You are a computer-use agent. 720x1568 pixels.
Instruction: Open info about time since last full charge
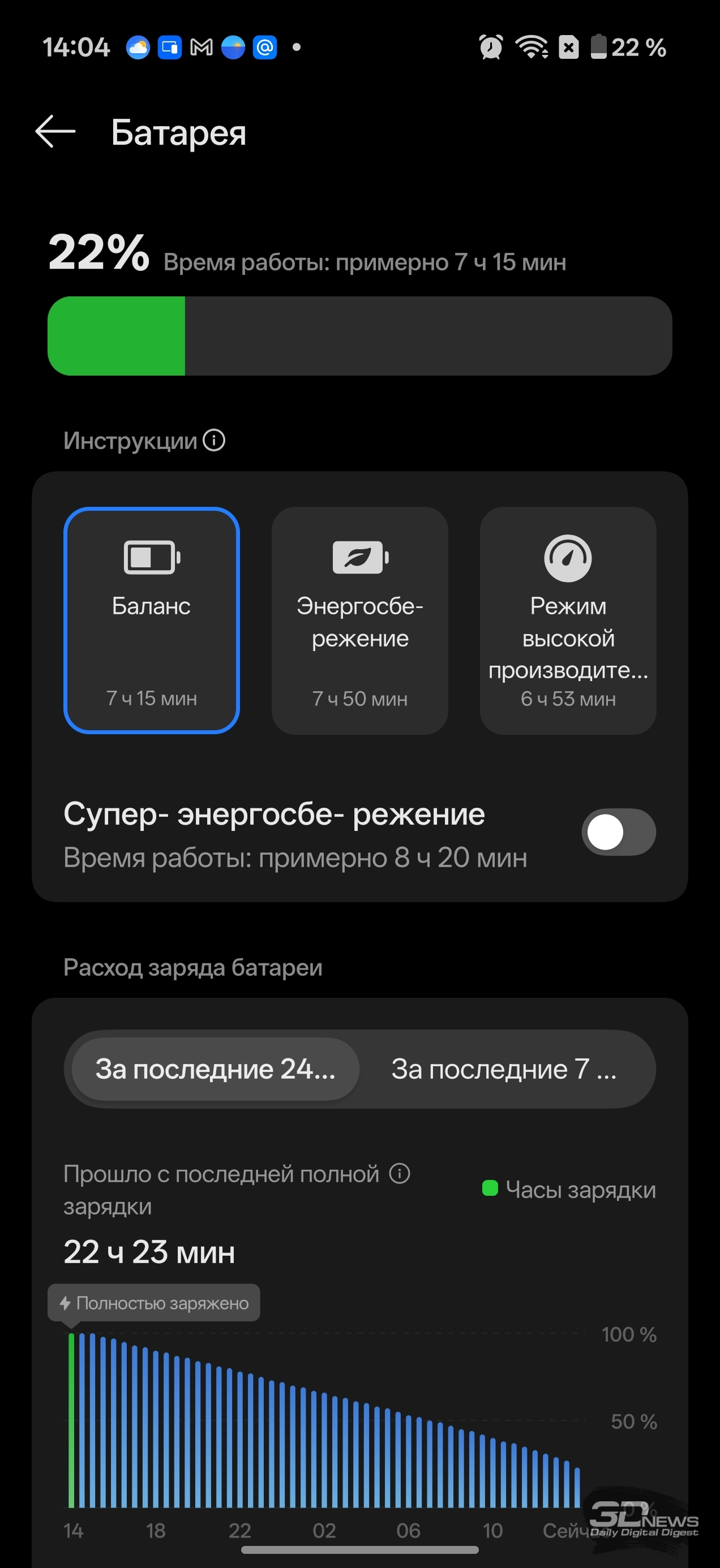(x=400, y=1173)
